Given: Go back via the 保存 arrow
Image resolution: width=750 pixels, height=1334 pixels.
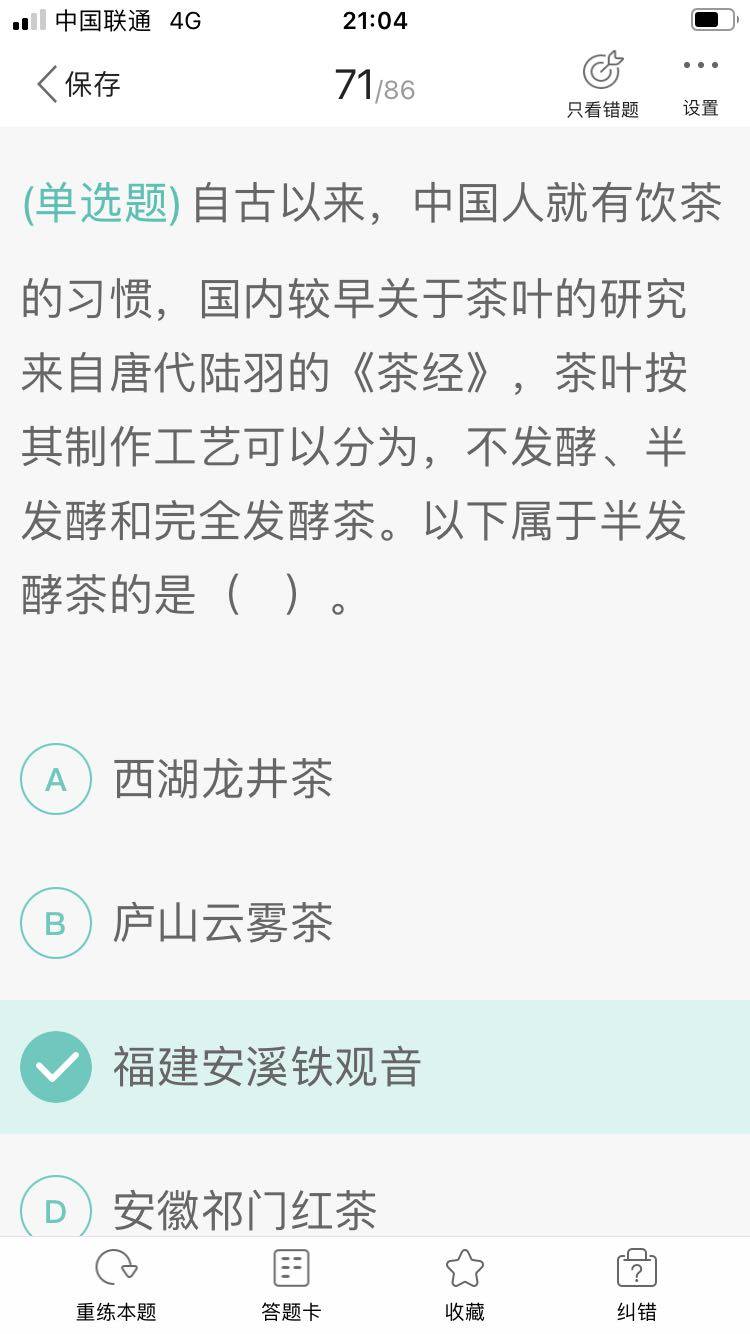Looking at the screenshot, I should pos(78,84).
